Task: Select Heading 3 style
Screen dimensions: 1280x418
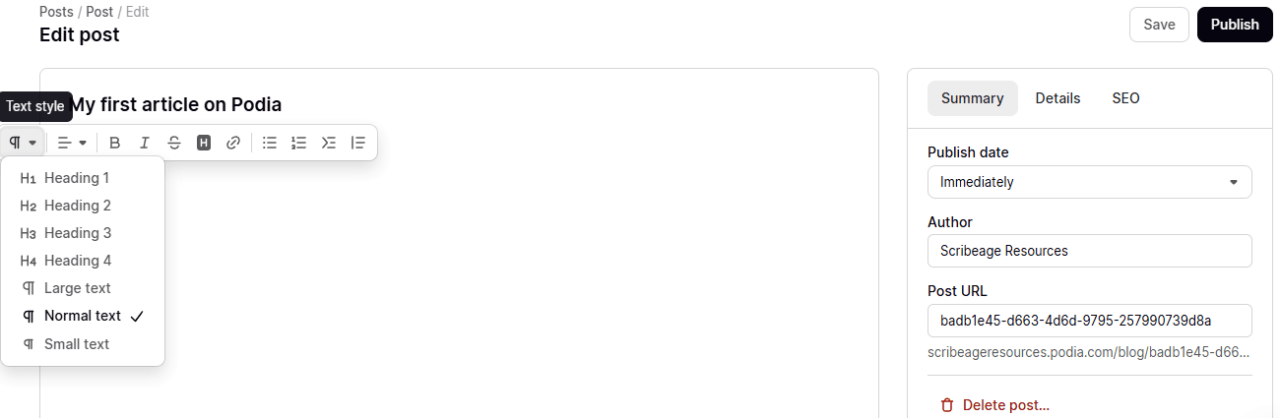Action: (76, 233)
